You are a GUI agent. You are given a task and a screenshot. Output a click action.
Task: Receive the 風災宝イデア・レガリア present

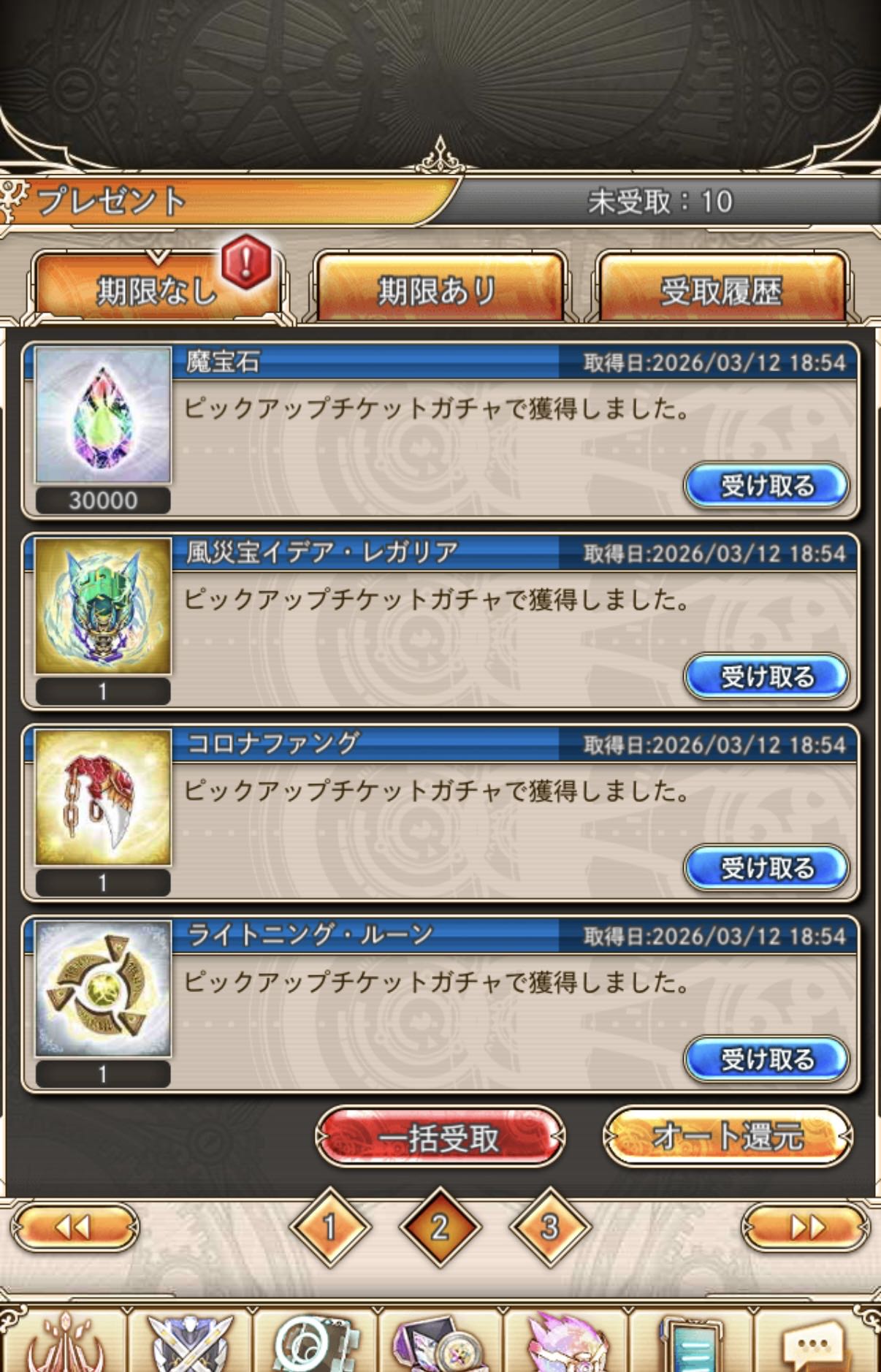click(767, 677)
